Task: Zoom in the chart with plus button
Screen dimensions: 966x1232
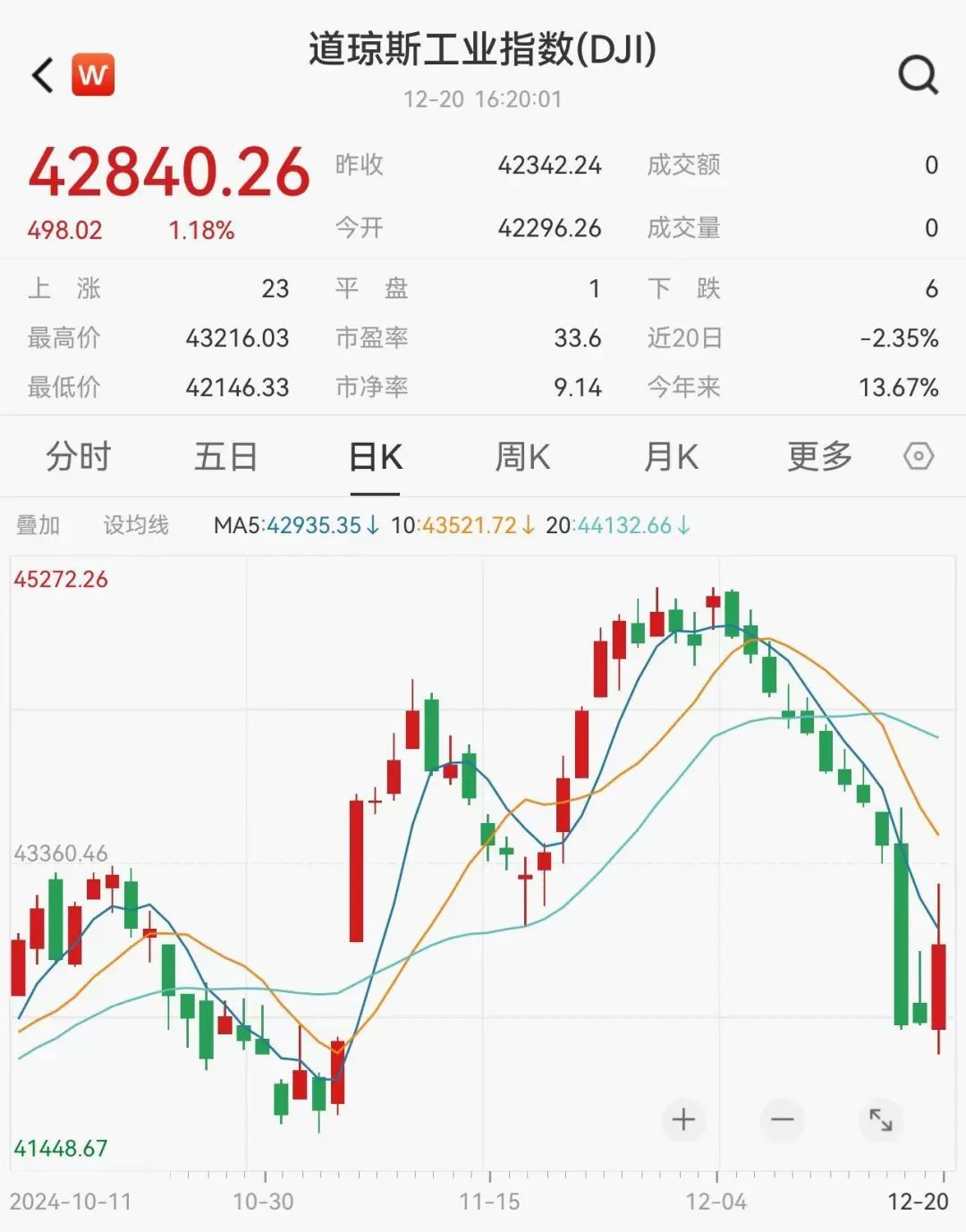Action: (683, 1119)
